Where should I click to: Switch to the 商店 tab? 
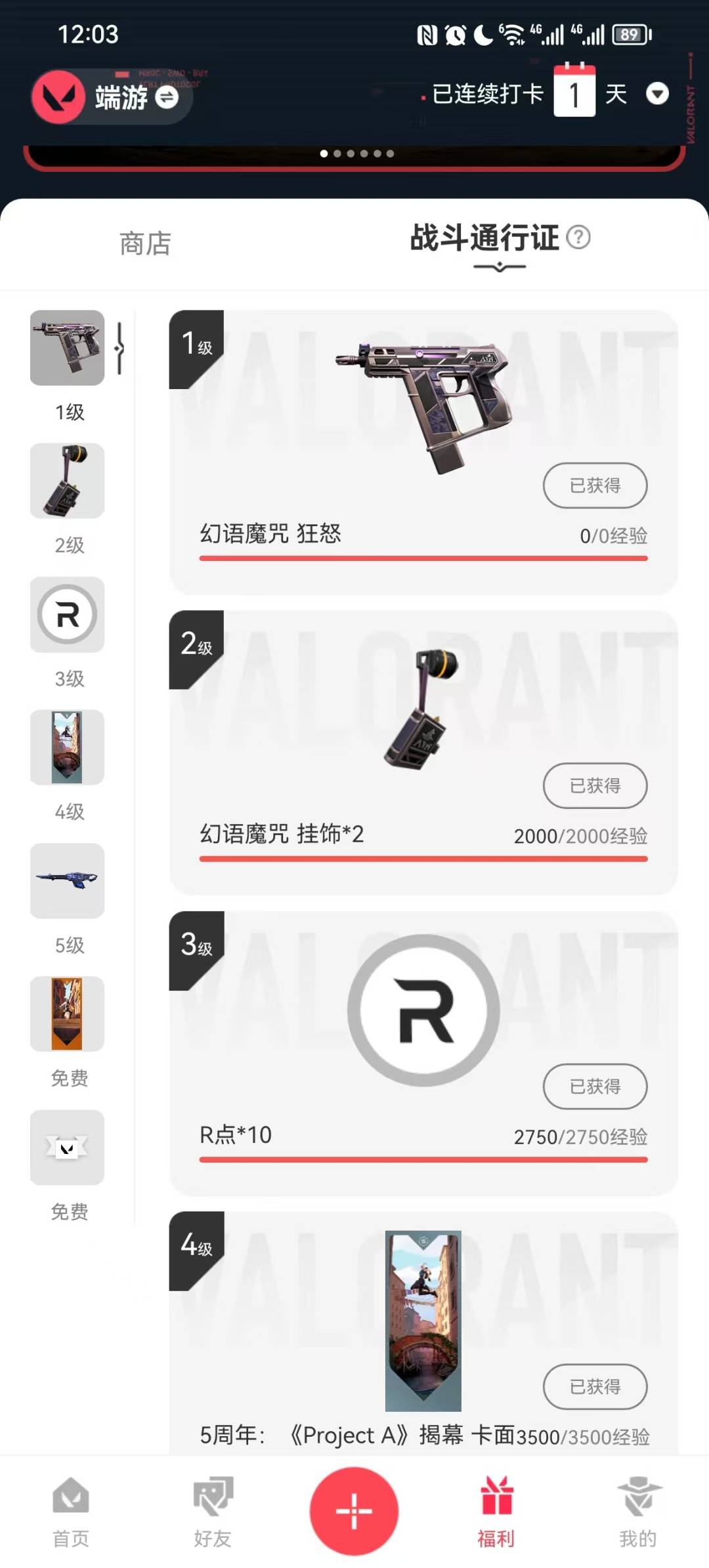tap(145, 243)
